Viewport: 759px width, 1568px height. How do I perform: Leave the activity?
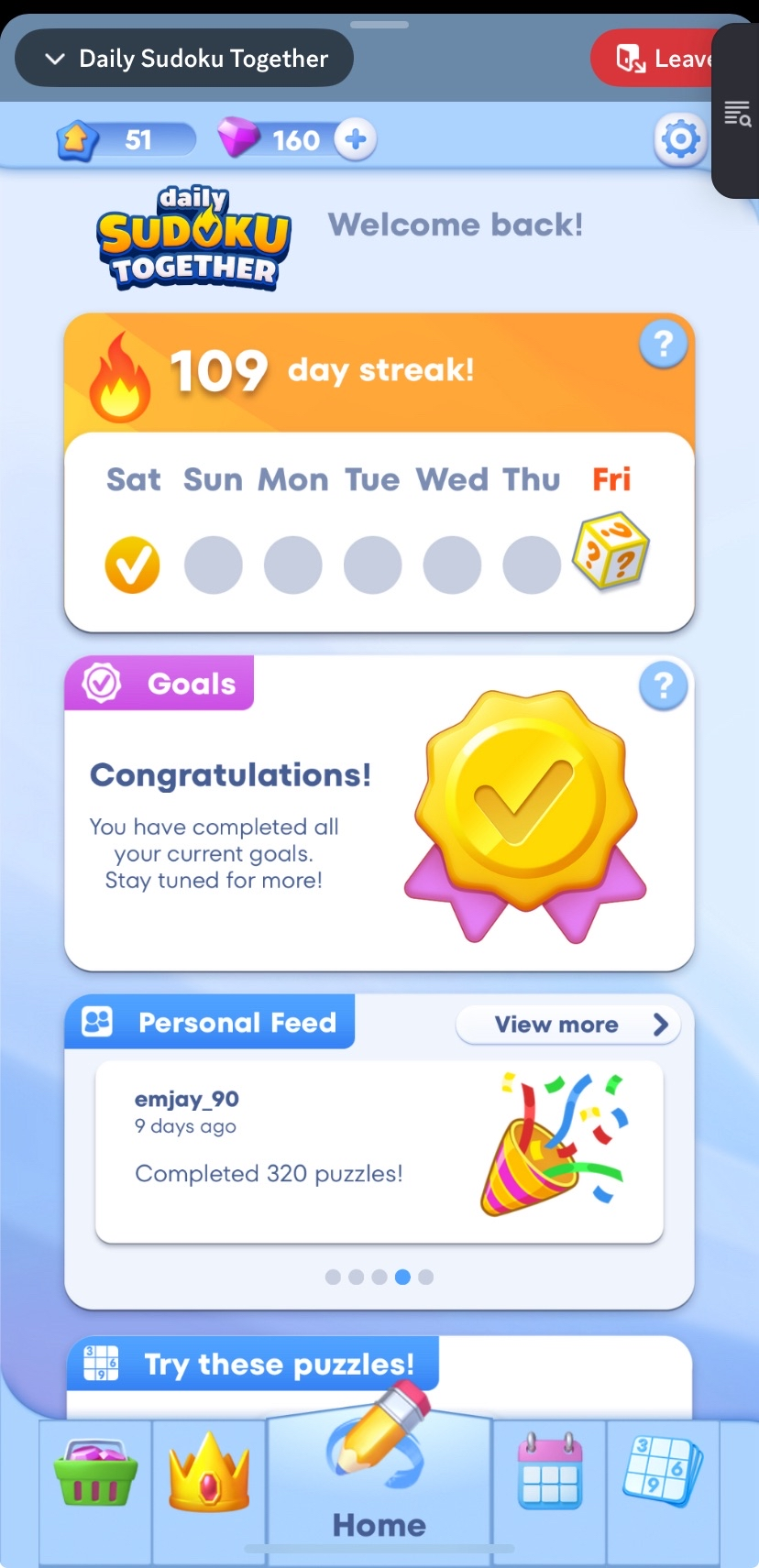point(655,59)
